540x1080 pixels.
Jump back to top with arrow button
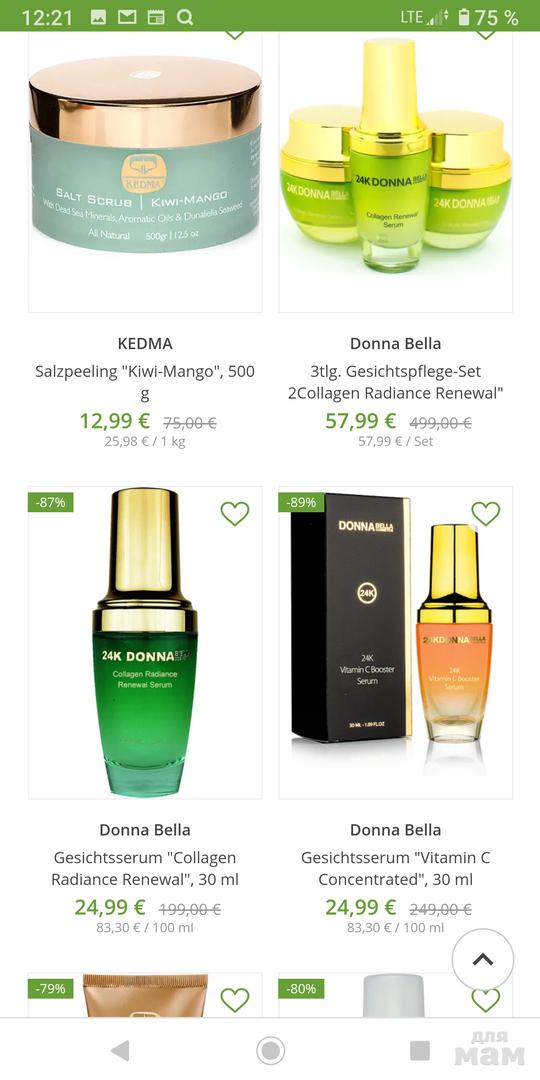pos(483,959)
